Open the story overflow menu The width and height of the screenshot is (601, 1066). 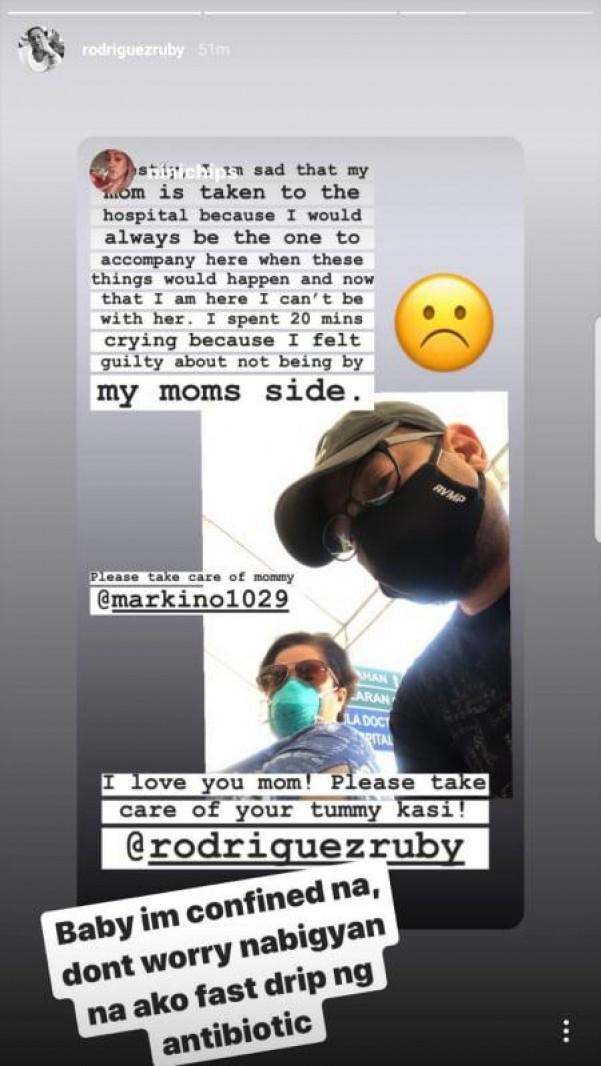pyautogui.click(x=566, y=1031)
